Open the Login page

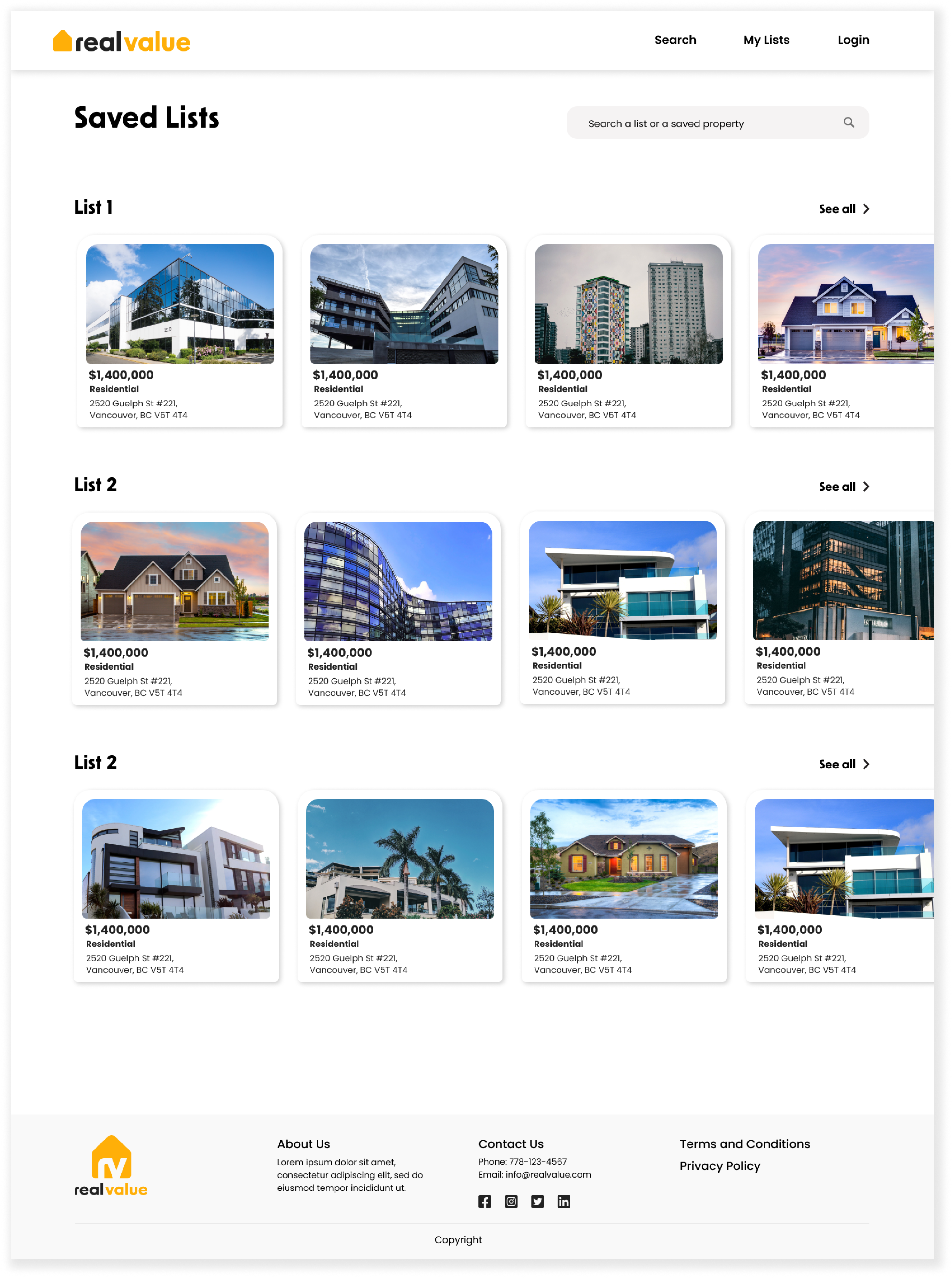[x=853, y=40]
